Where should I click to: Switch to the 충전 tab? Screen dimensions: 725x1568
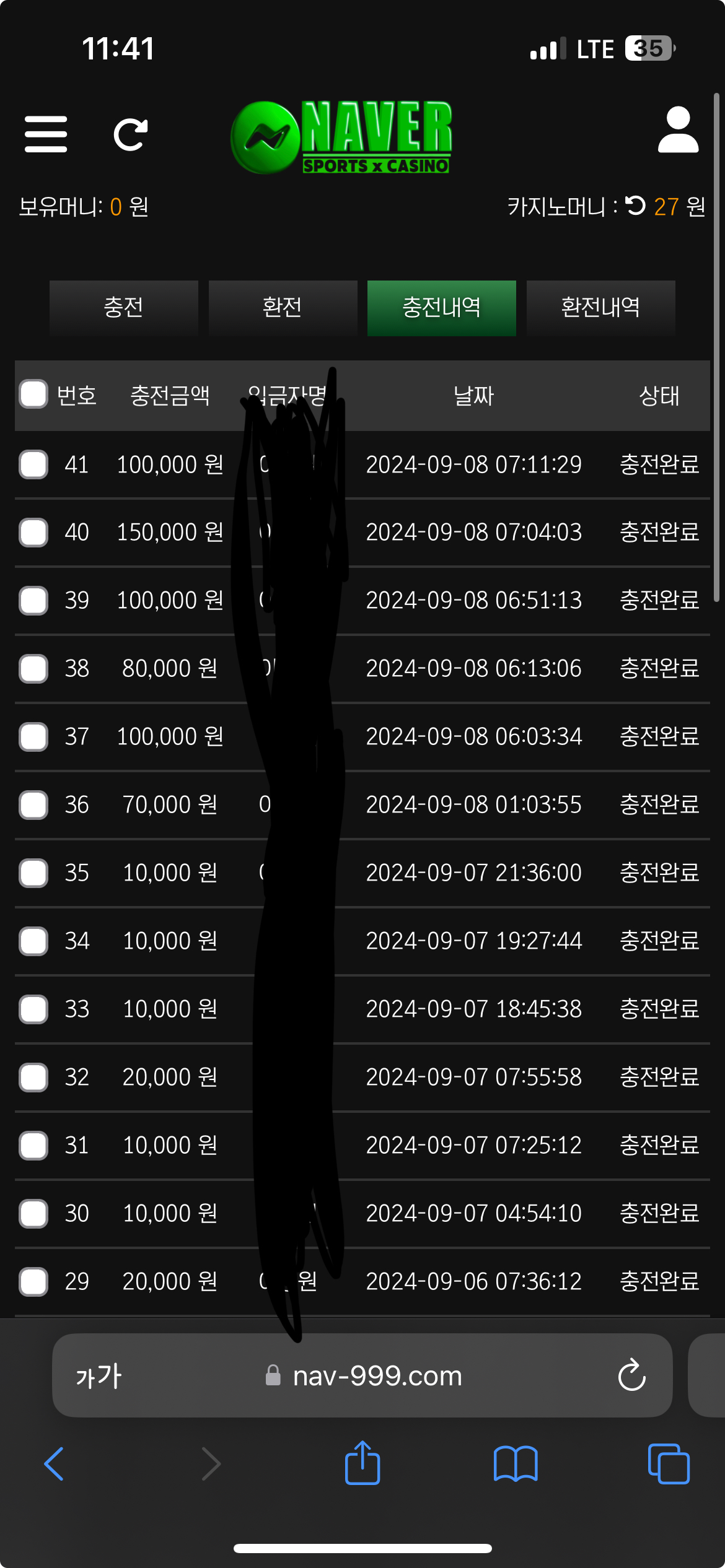124,308
